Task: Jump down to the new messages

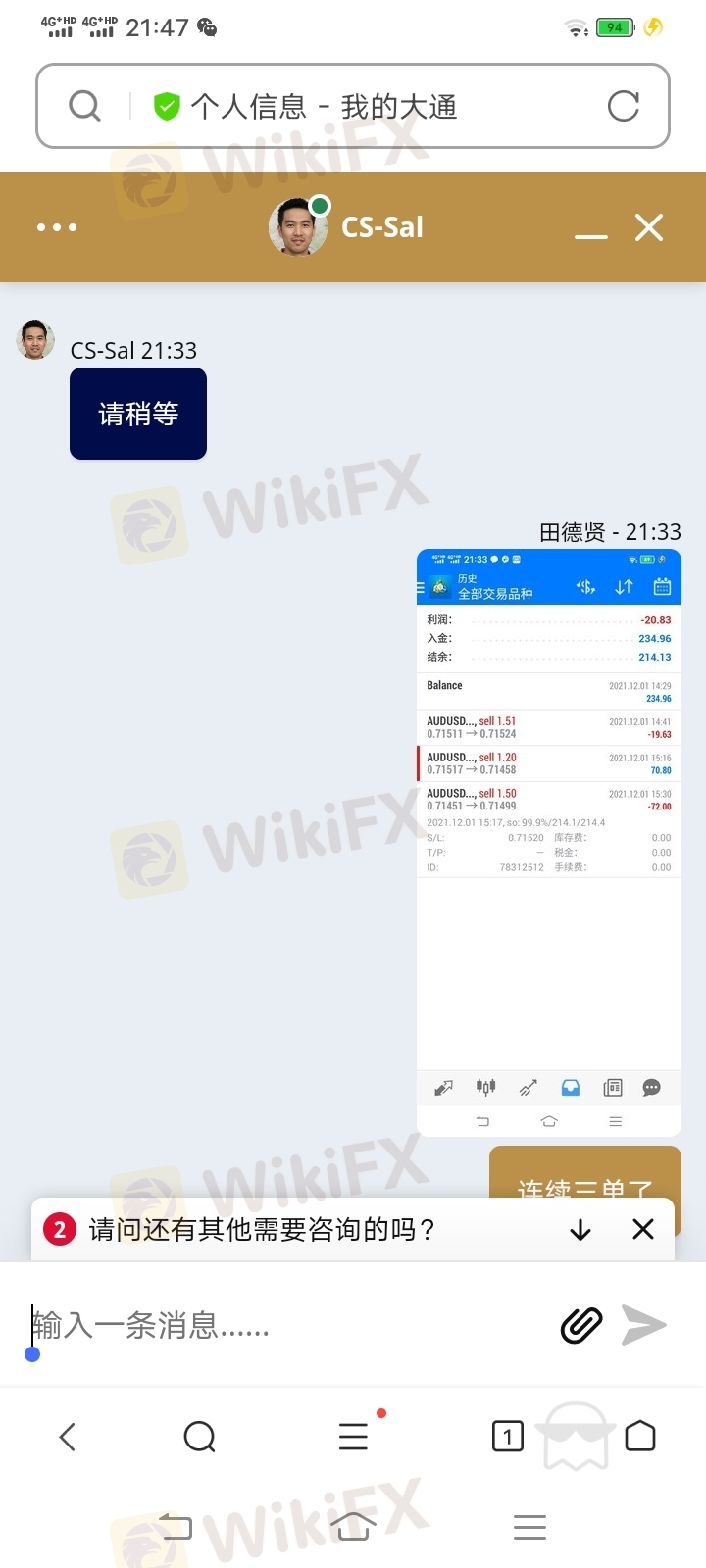Action: (580, 1229)
